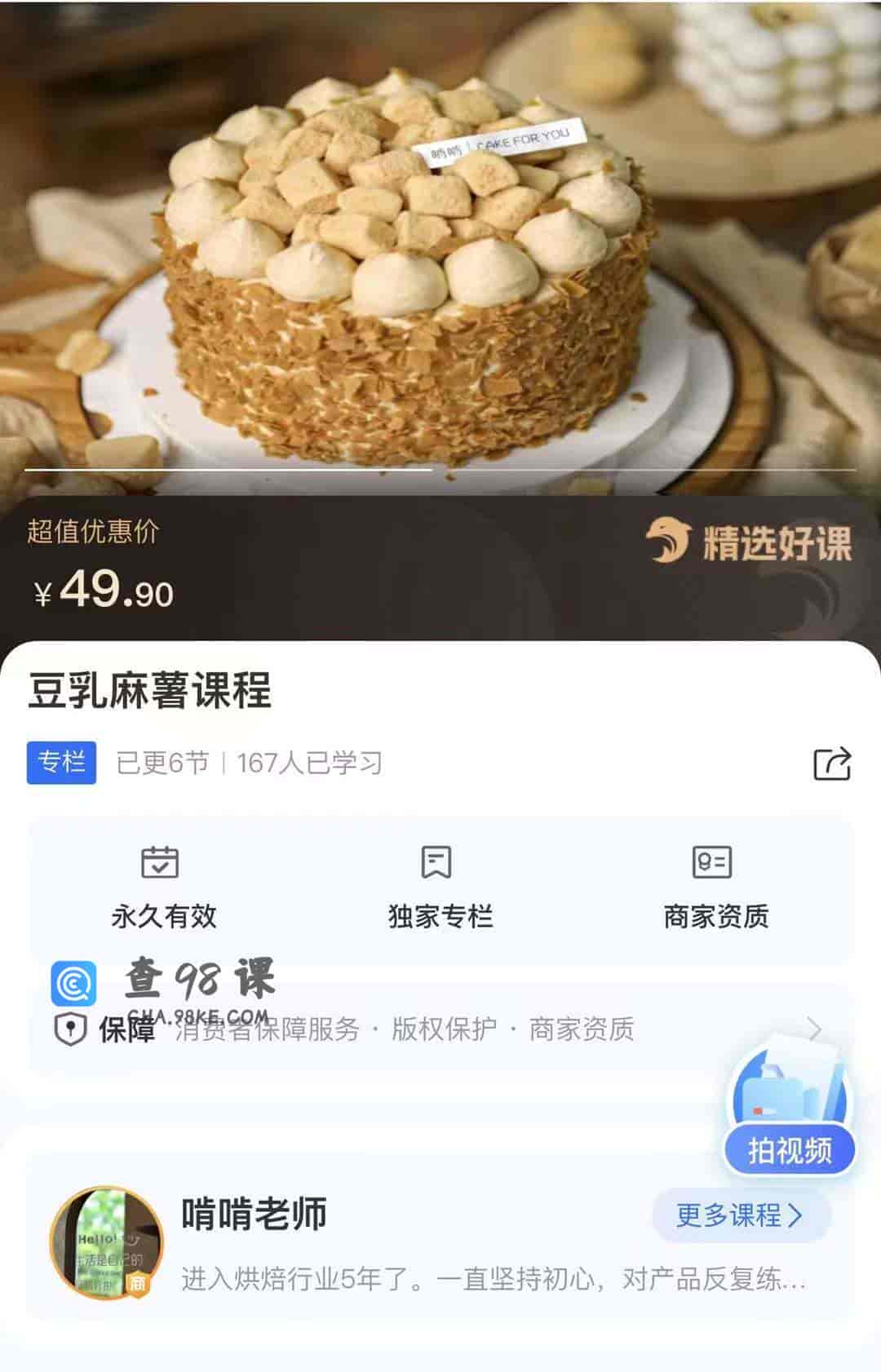
Task: Click the 保障 shield icon
Action: [72, 1029]
